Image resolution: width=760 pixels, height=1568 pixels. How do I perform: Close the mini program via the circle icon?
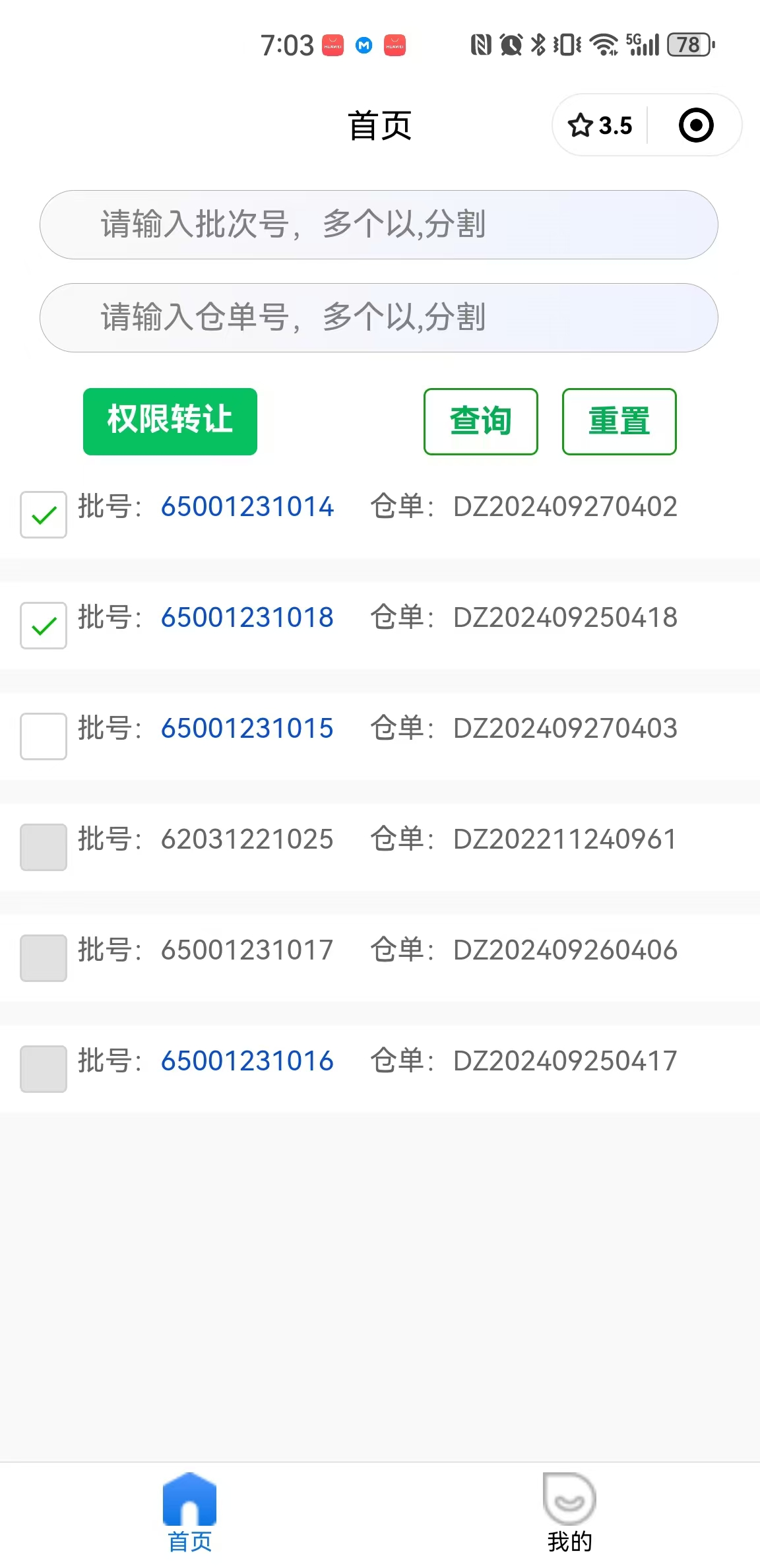[x=696, y=125]
